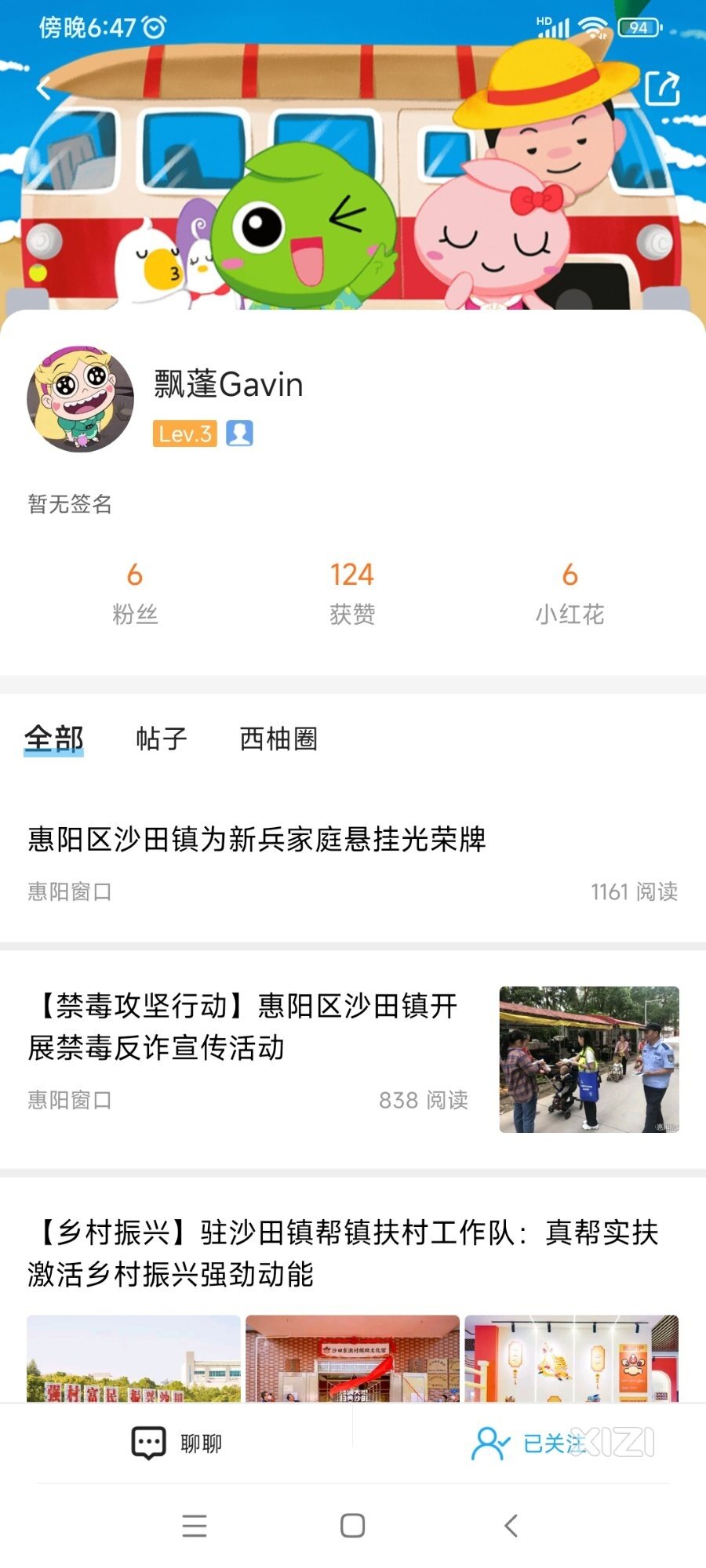Open 飘蓬Gavin's avatar picture

(80, 399)
